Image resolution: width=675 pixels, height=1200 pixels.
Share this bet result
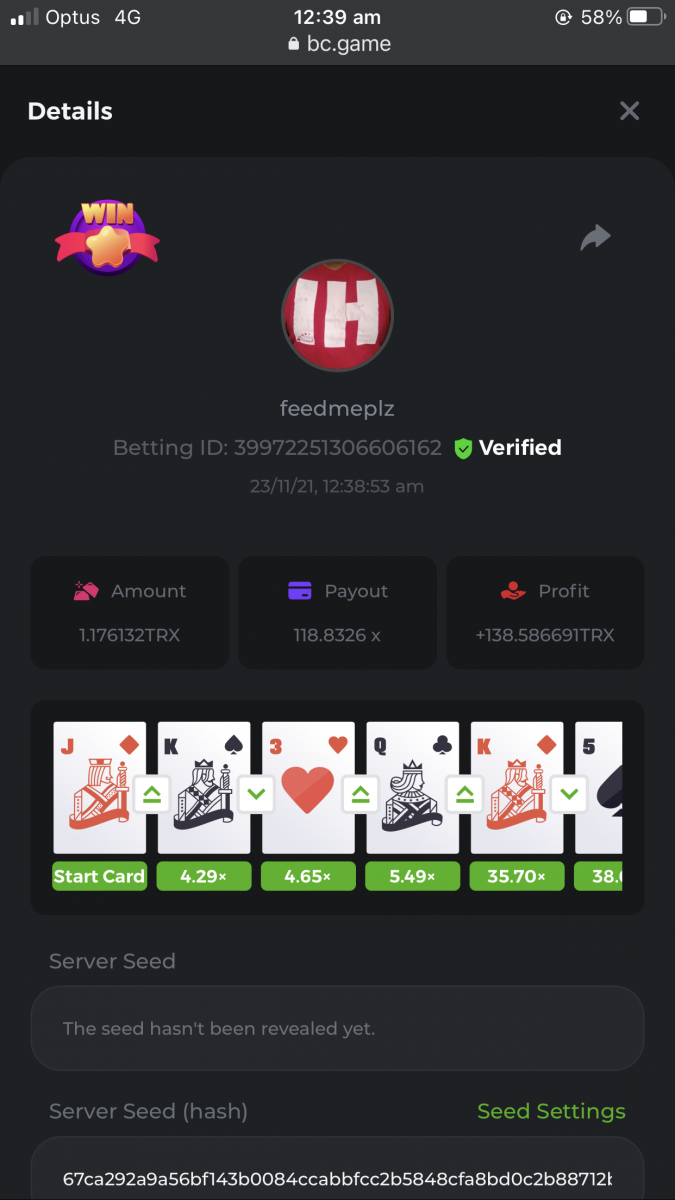(595, 238)
